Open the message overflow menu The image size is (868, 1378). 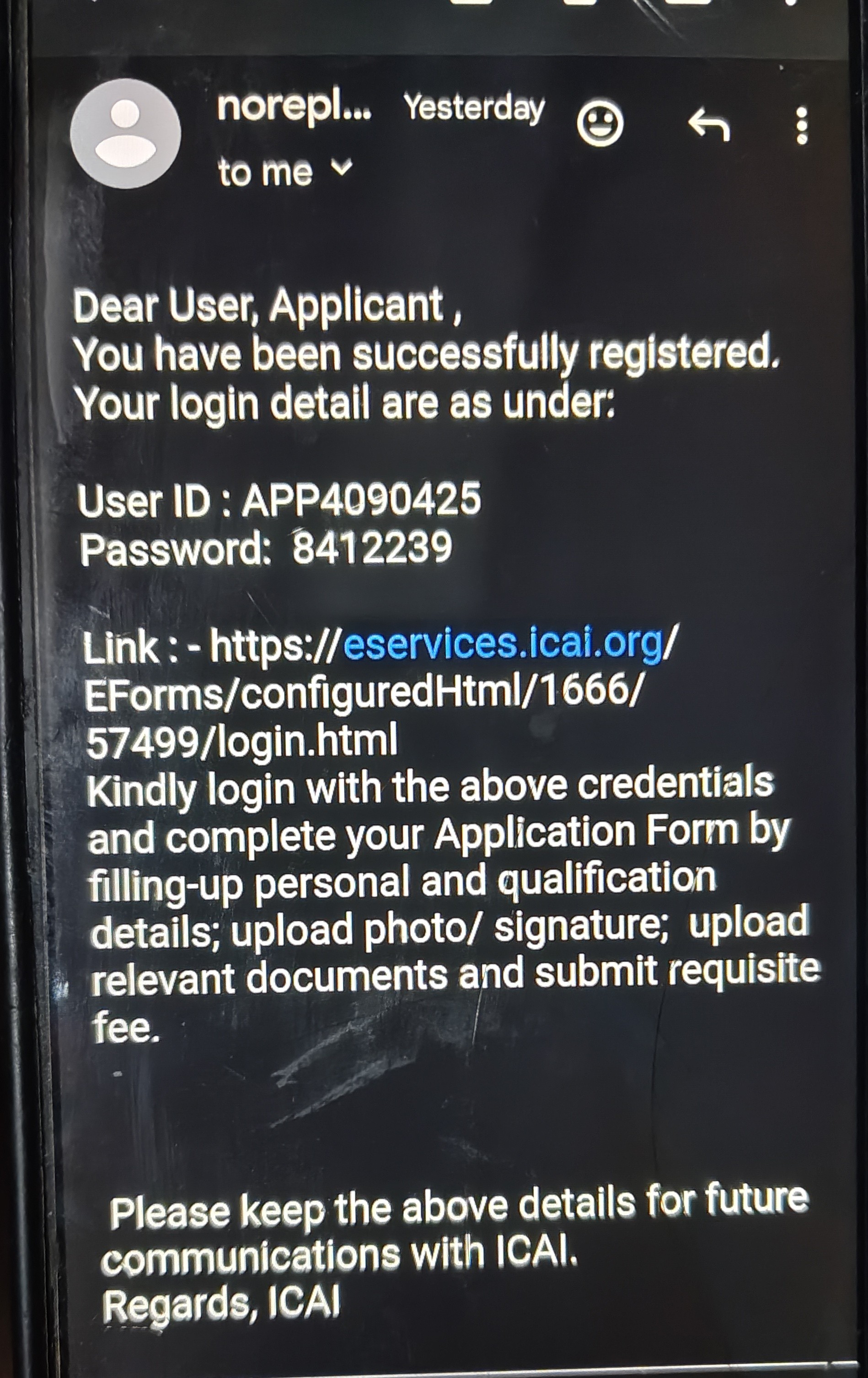coord(802,125)
